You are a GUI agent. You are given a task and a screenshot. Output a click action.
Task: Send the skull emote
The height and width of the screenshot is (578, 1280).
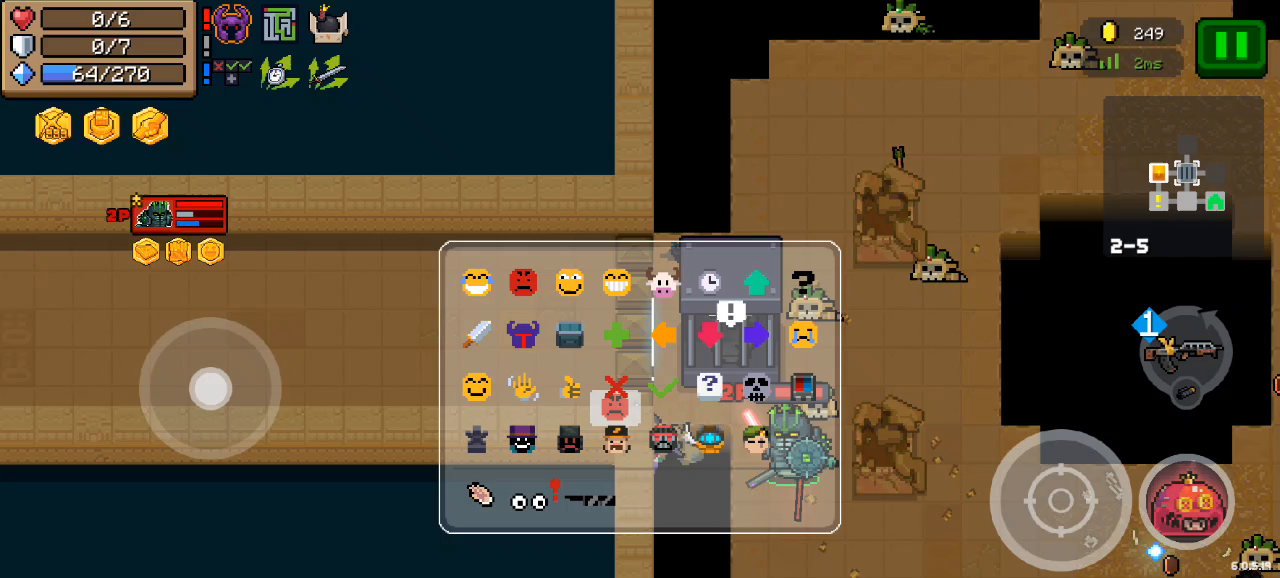[x=756, y=386]
